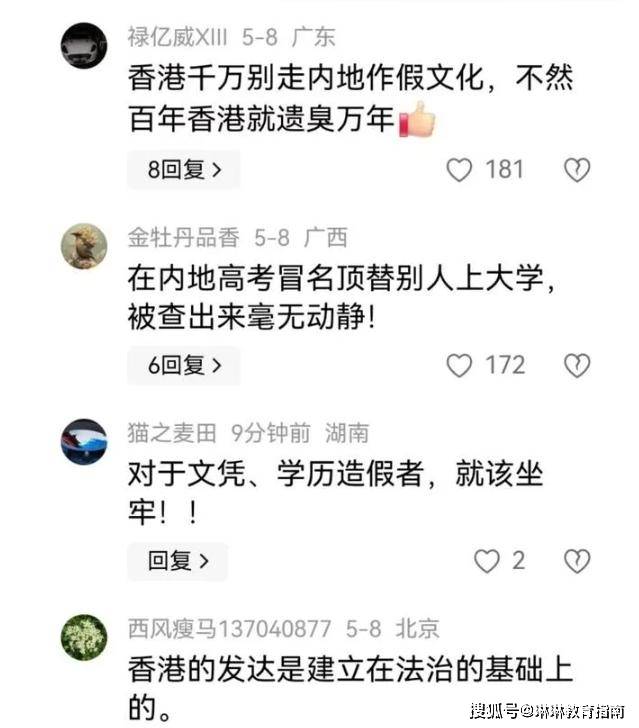Reply to 猫之麦田's comment
This screenshot has width=639, height=728.
(x=177, y=561)
